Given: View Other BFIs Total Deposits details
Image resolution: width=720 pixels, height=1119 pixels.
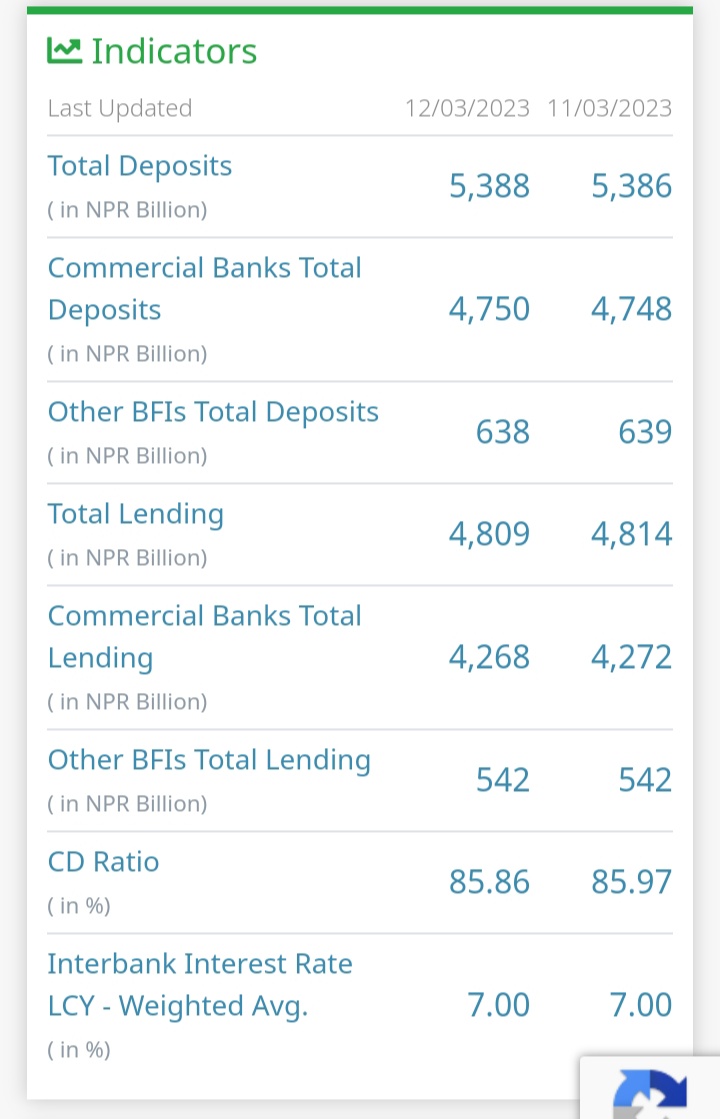Looking at the screenshot, I should coord(213,412).
